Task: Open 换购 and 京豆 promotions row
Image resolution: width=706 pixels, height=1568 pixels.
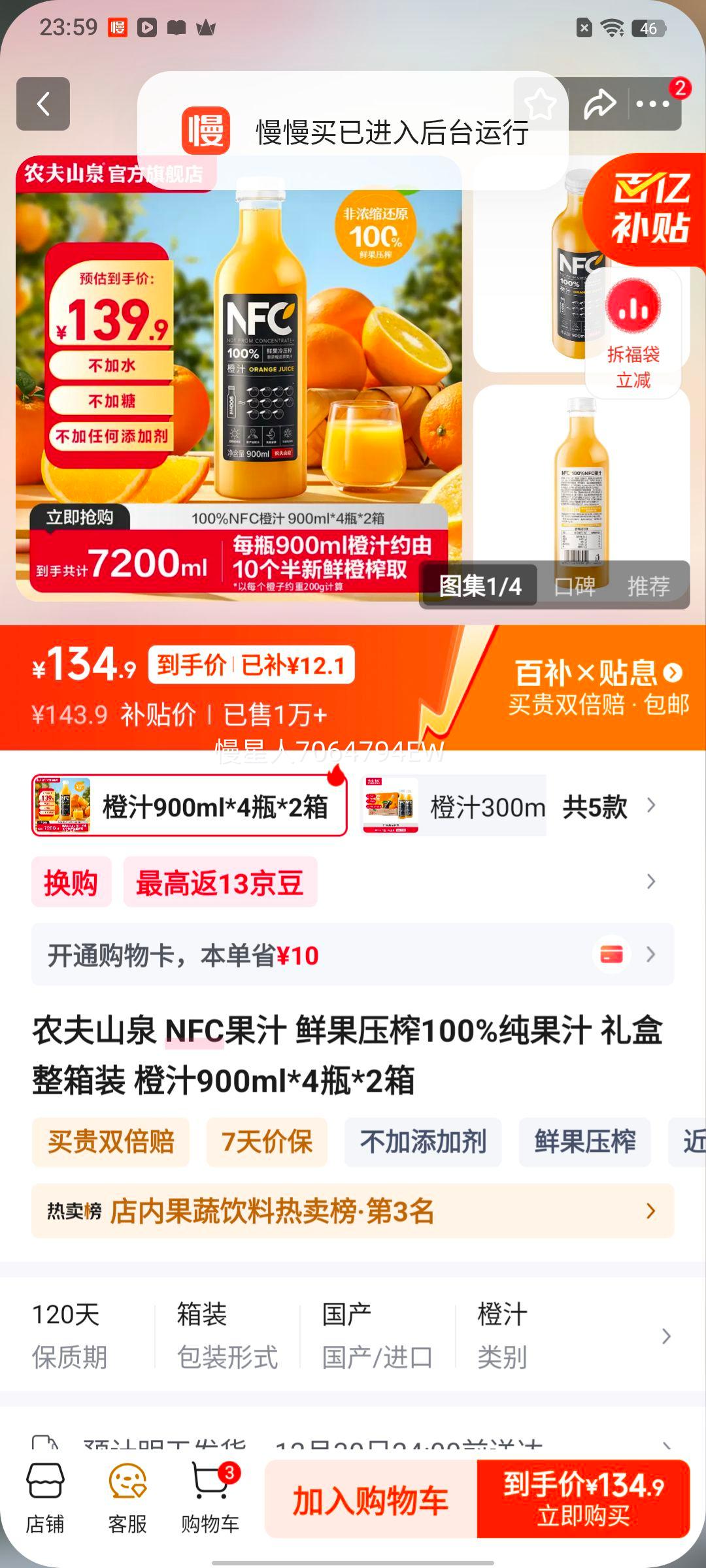Action: pyautogui.click(x=353, y=882)
